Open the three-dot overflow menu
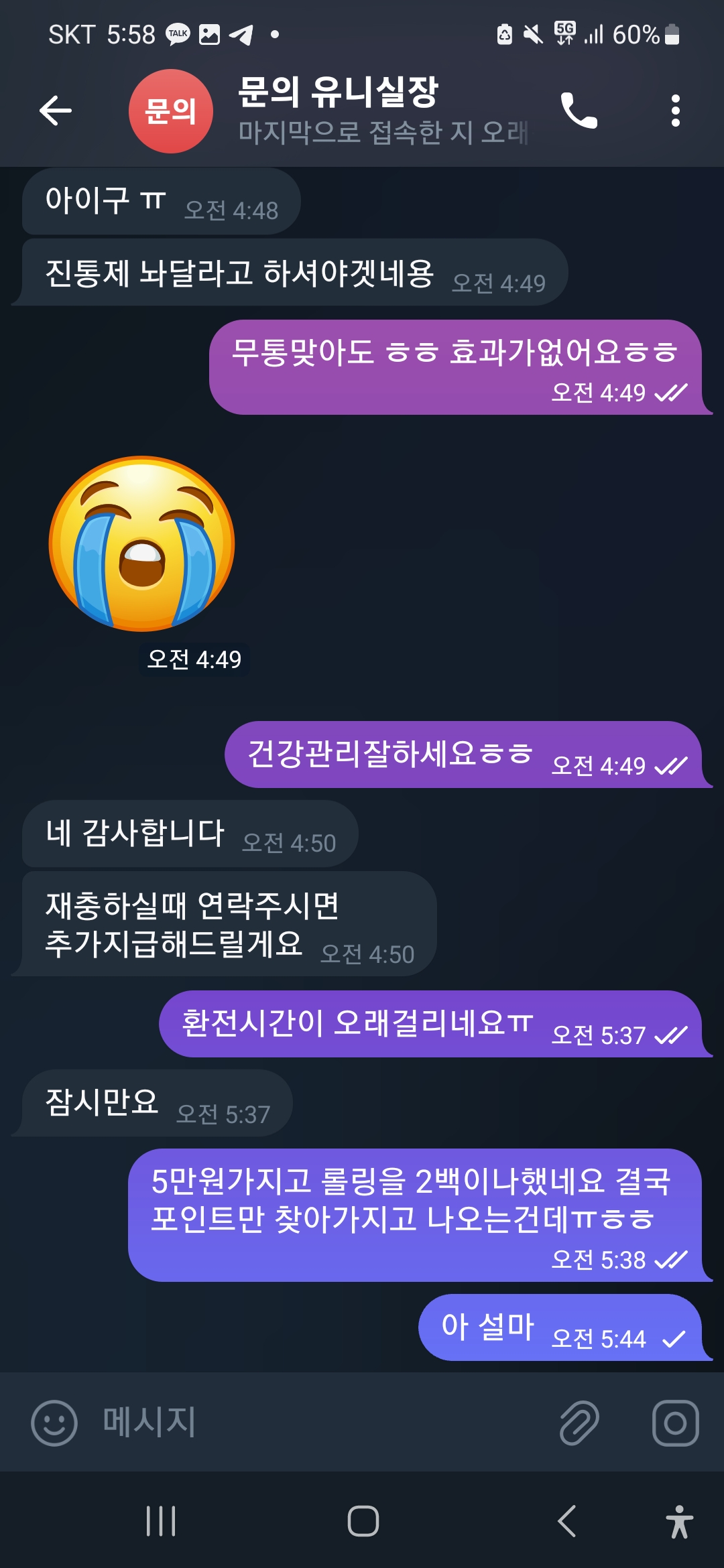724x1568 pixels. [675, 111]
